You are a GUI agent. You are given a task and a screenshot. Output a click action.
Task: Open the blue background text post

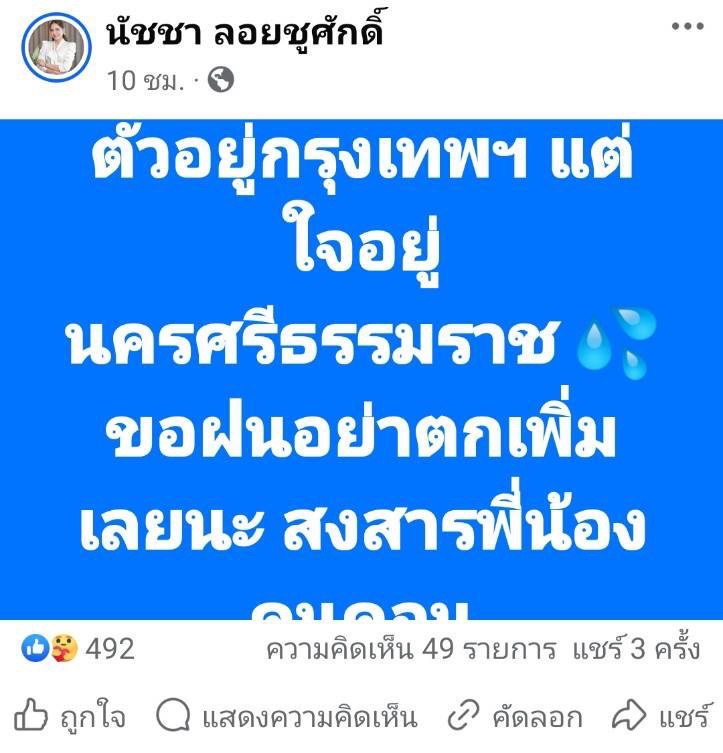point(360,370)
